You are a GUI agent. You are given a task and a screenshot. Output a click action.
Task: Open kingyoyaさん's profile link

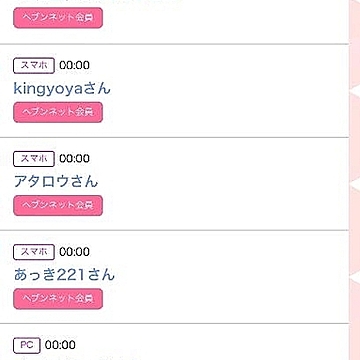click(x=62, y=89)
